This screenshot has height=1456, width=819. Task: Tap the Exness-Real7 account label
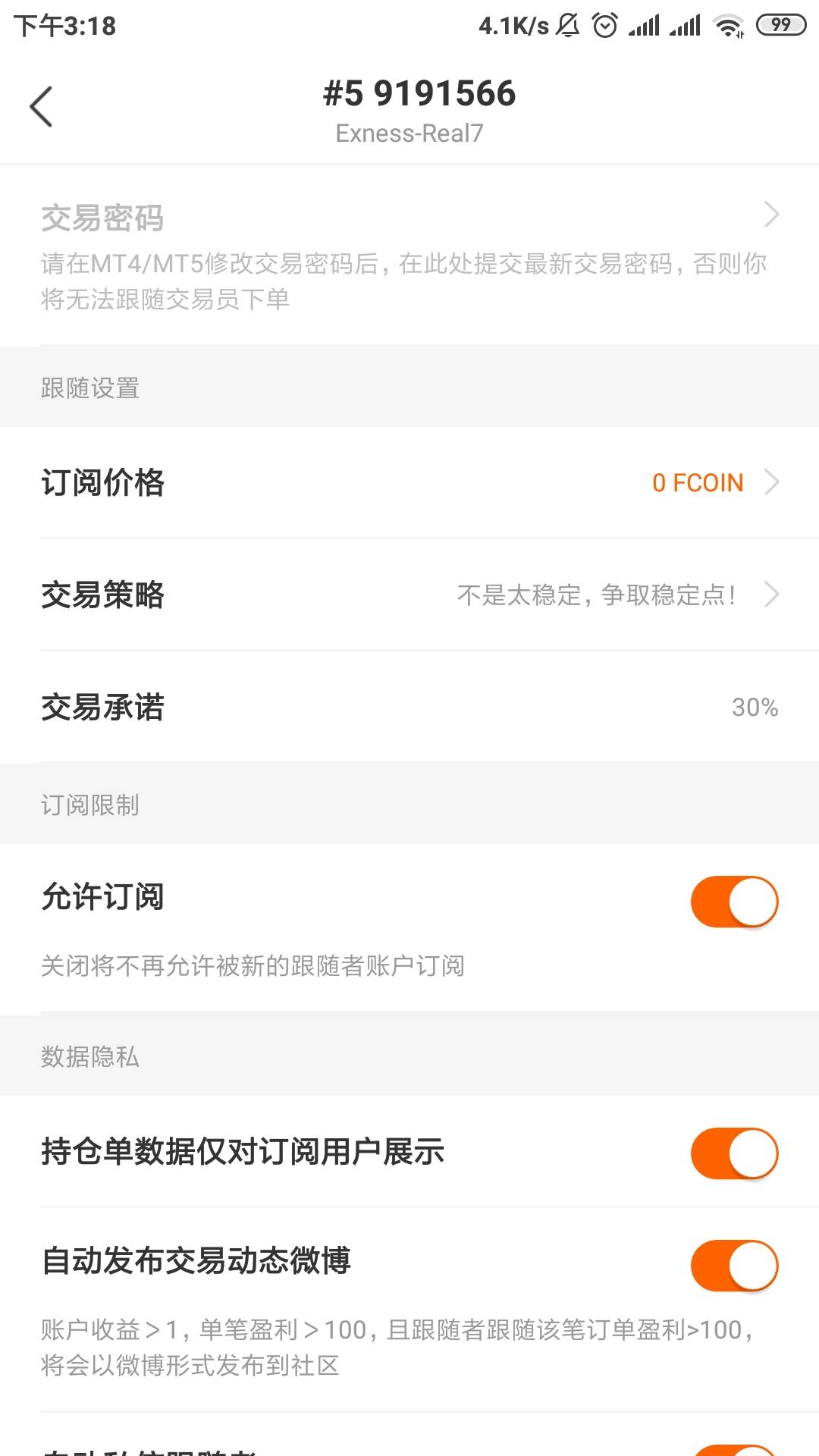tap(409, 133)
